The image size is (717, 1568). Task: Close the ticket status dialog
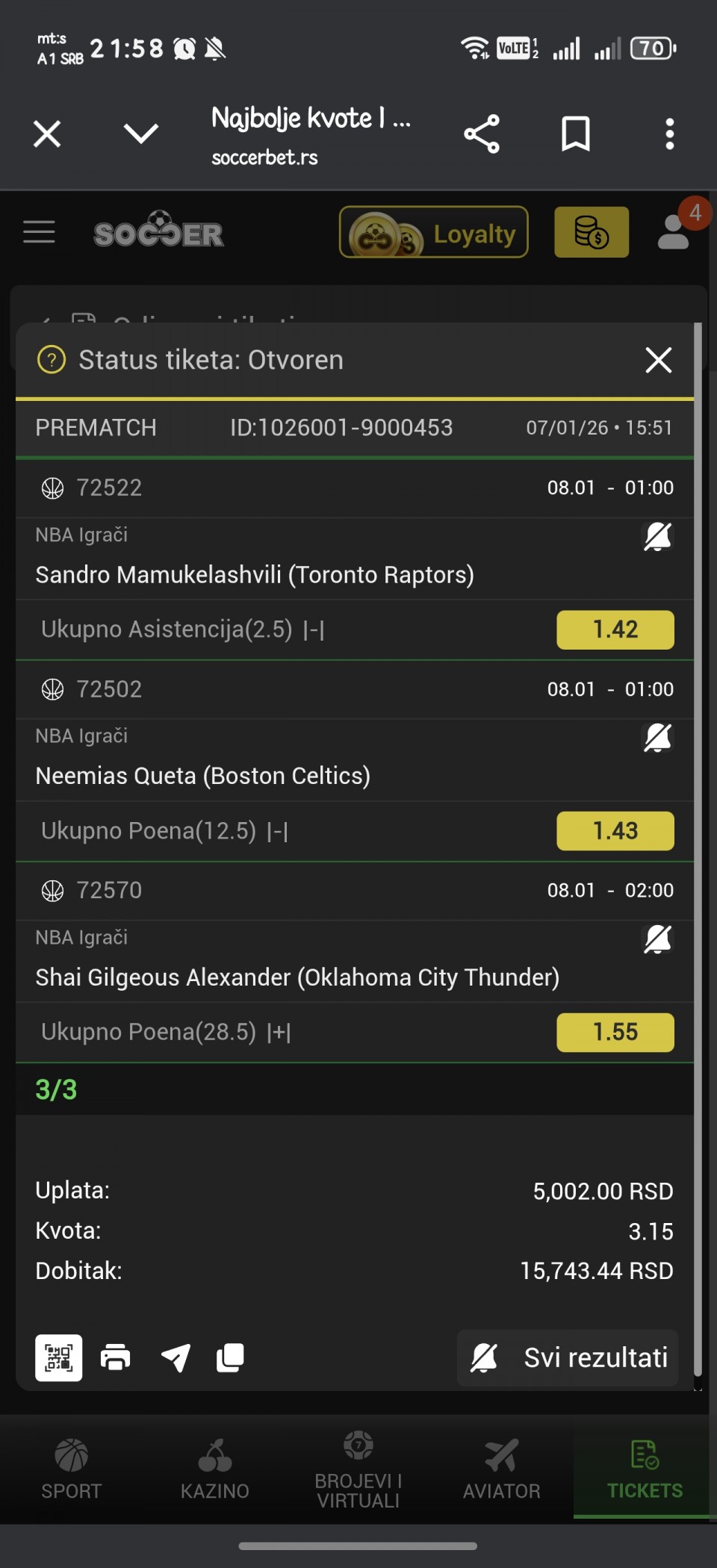point(658,360)
